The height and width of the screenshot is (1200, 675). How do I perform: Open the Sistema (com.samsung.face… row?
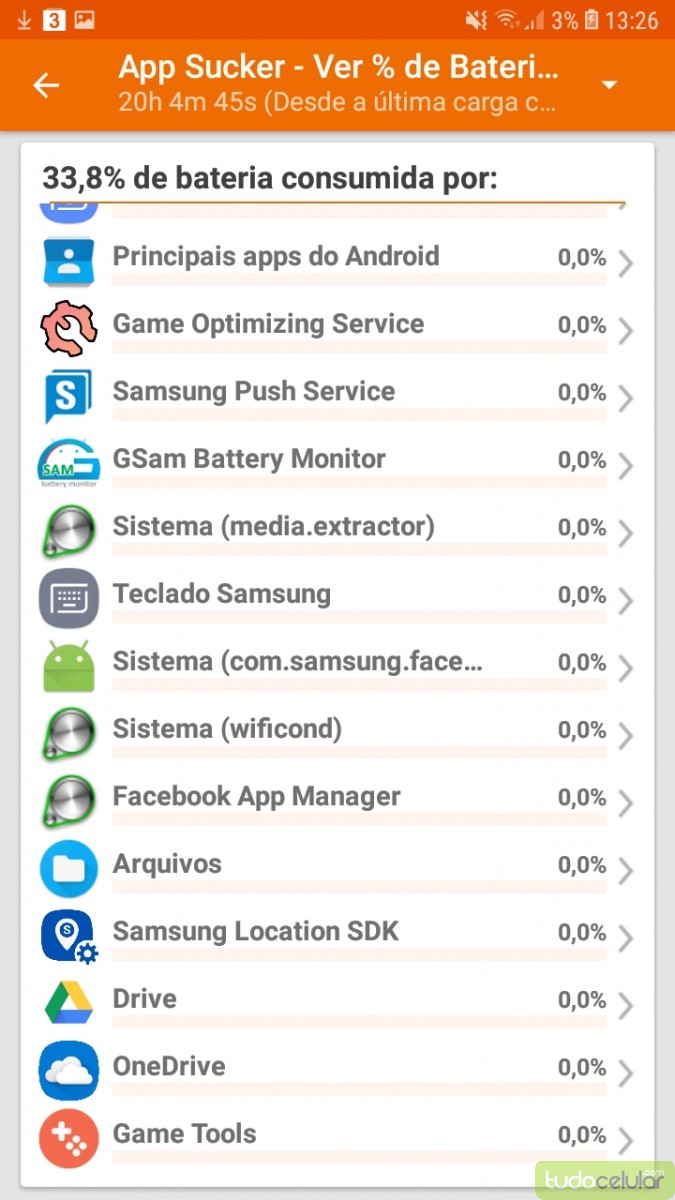[x=337, y=664]
